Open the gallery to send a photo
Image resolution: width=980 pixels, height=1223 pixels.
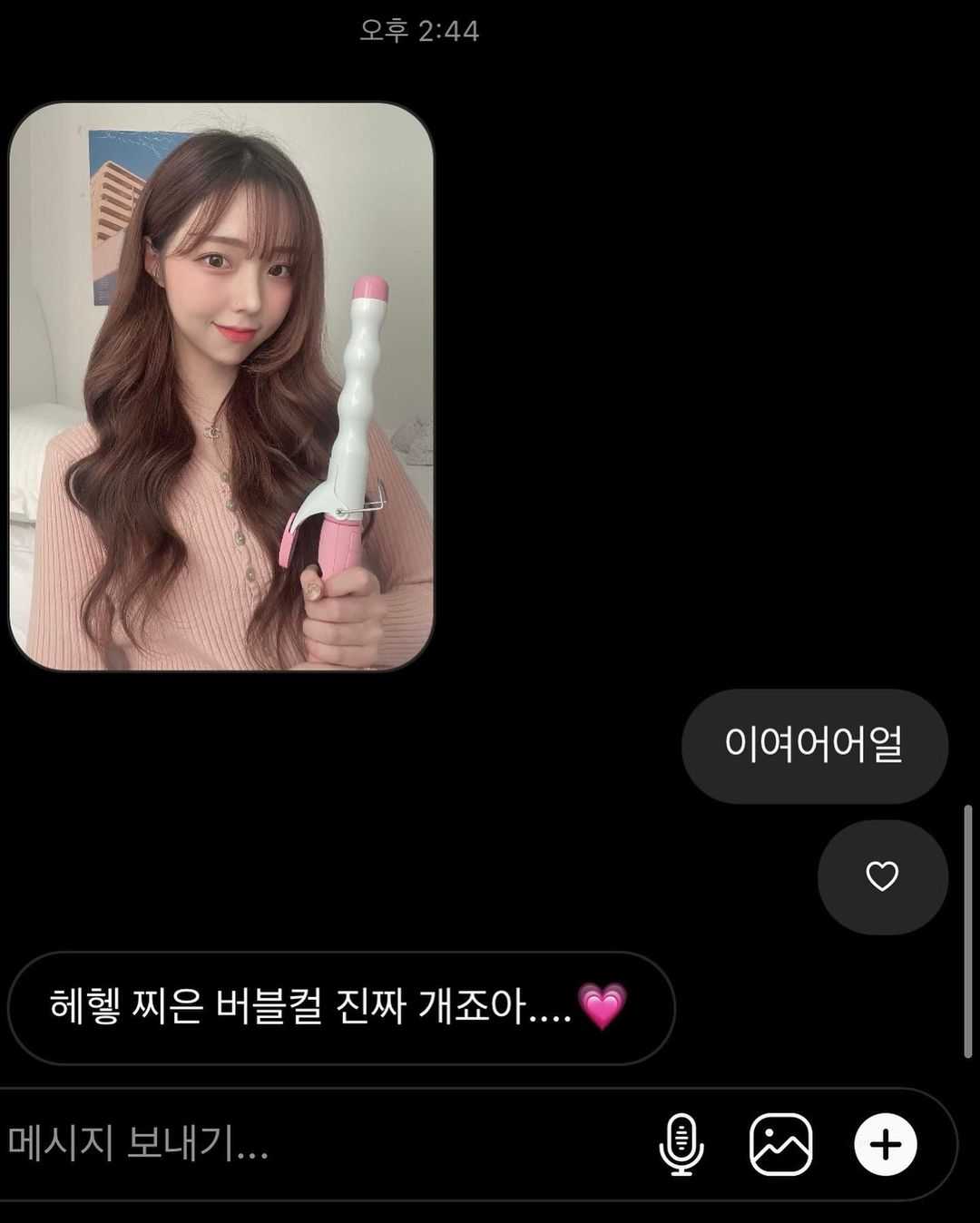point(780,1144)
